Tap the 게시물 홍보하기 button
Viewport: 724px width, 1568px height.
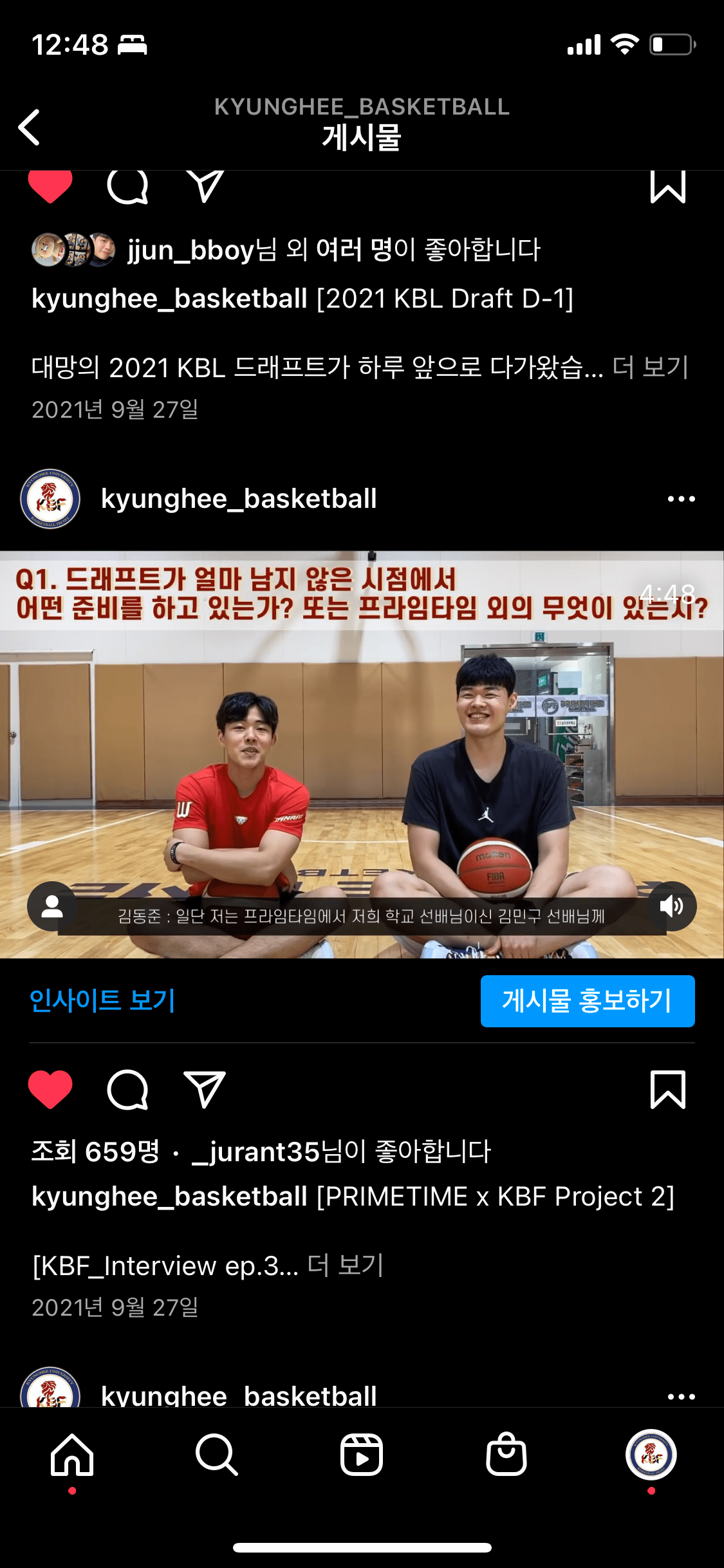587,1001
